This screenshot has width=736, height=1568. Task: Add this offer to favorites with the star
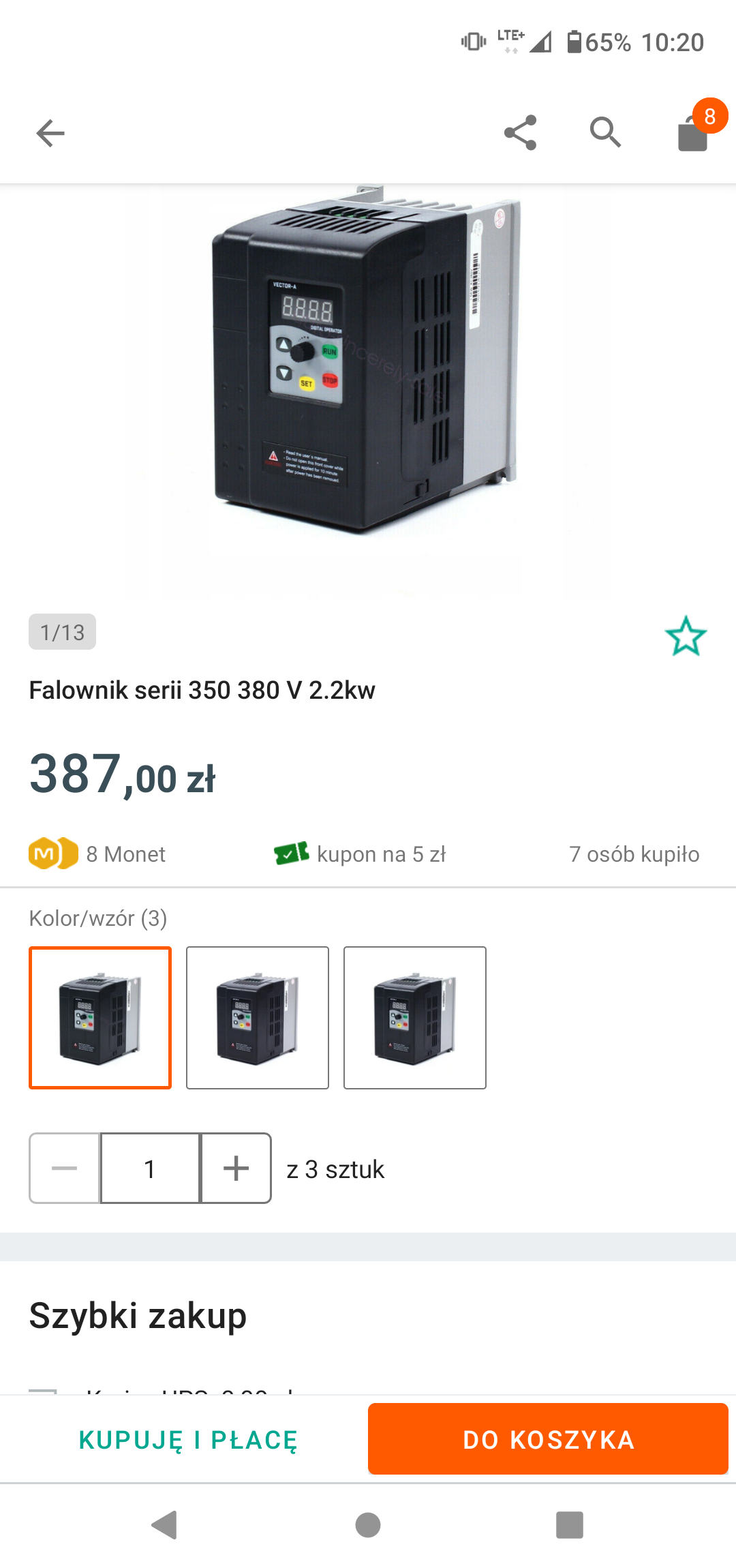tap(686, 636)
